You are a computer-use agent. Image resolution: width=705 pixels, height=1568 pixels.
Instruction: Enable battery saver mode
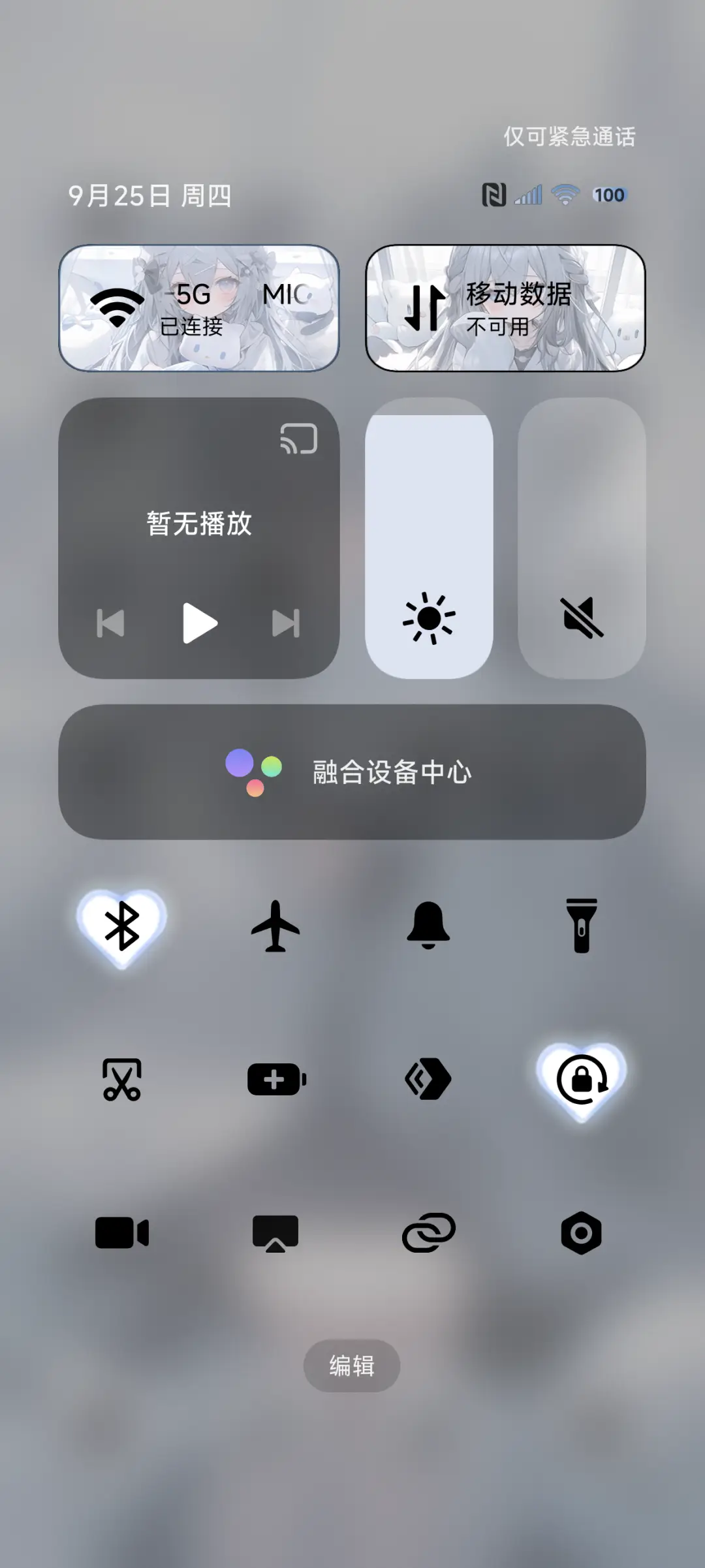click(275, 1080)
